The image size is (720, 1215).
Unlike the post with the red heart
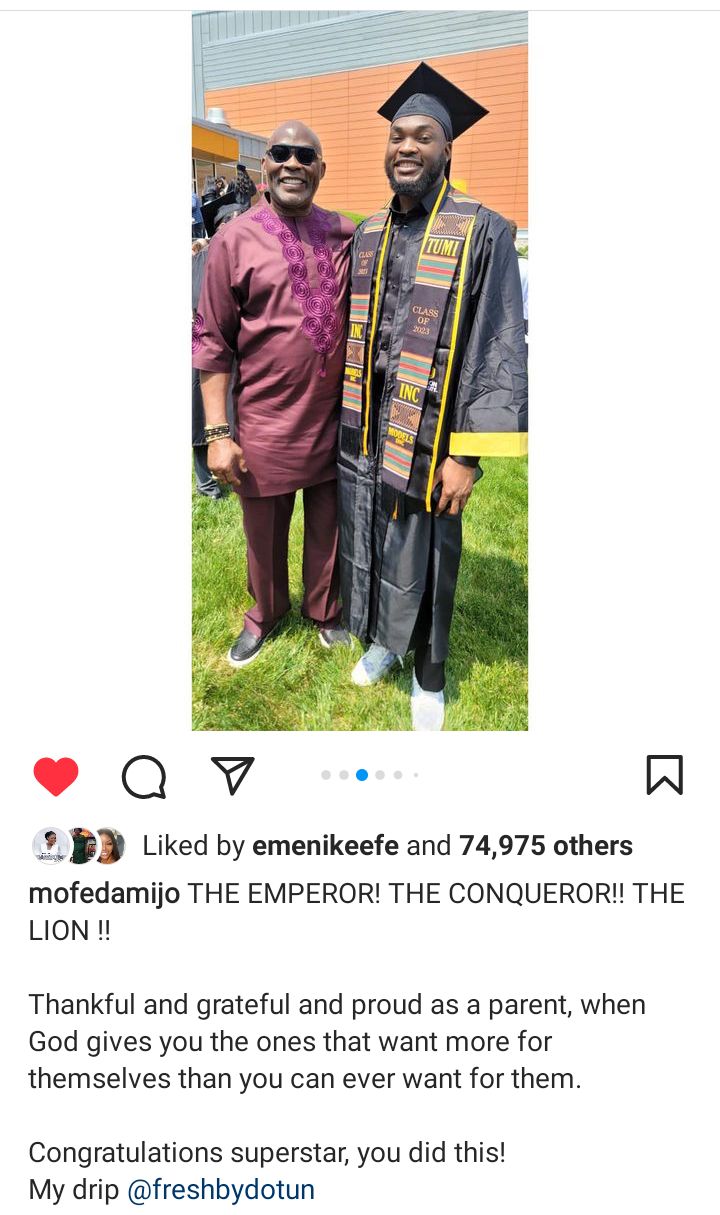(x=56, y=776)
